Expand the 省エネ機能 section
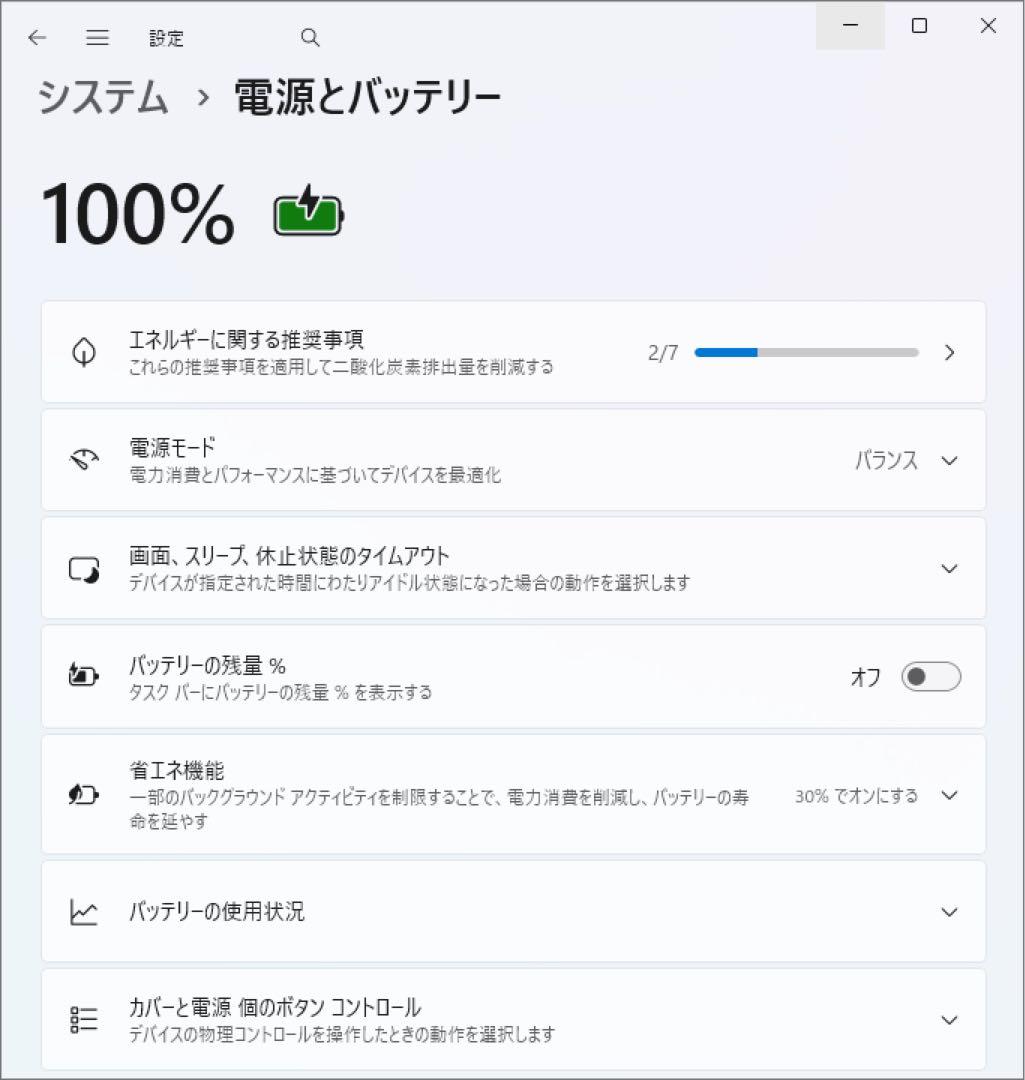This screenshot has width=1025, height=1080. coord(948,795)
